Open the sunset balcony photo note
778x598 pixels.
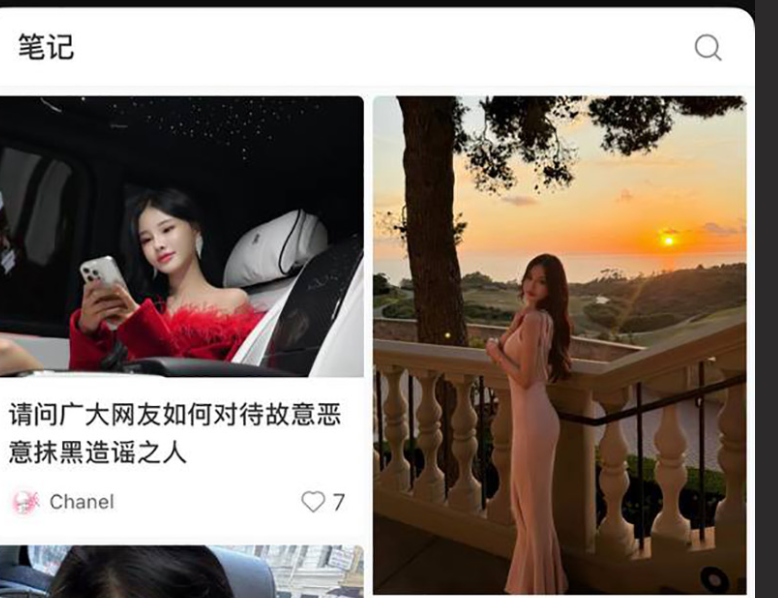click(559, 340)
